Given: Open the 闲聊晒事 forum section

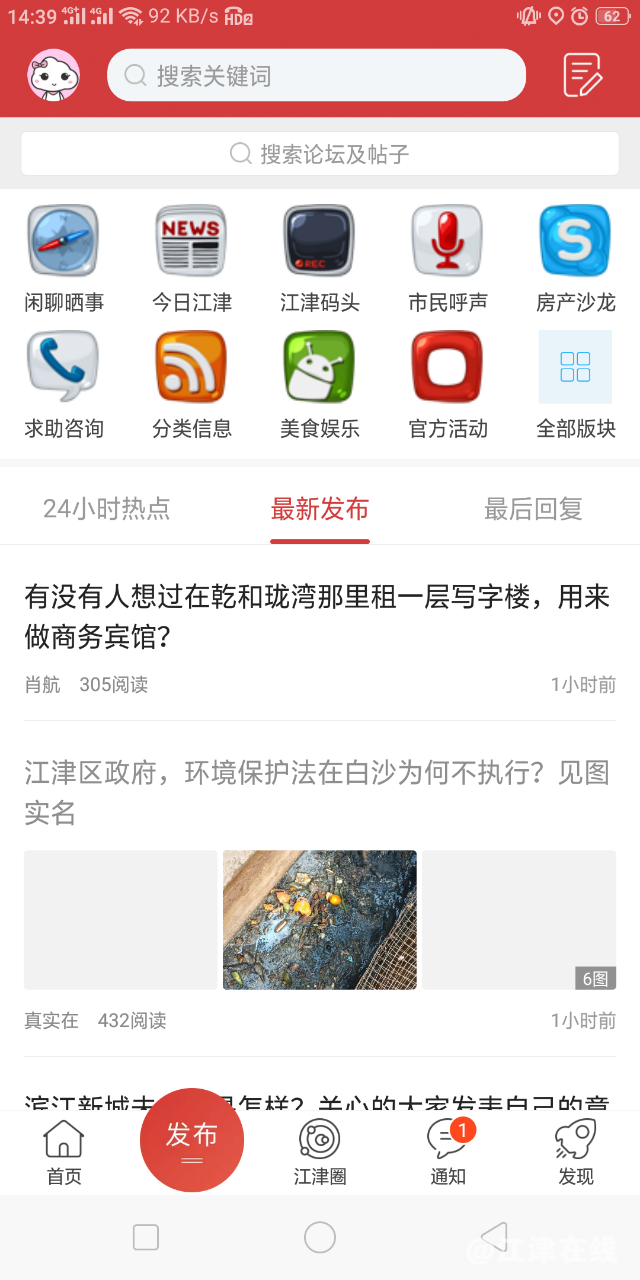Looking at the screenshot, I should click(64, 259).
